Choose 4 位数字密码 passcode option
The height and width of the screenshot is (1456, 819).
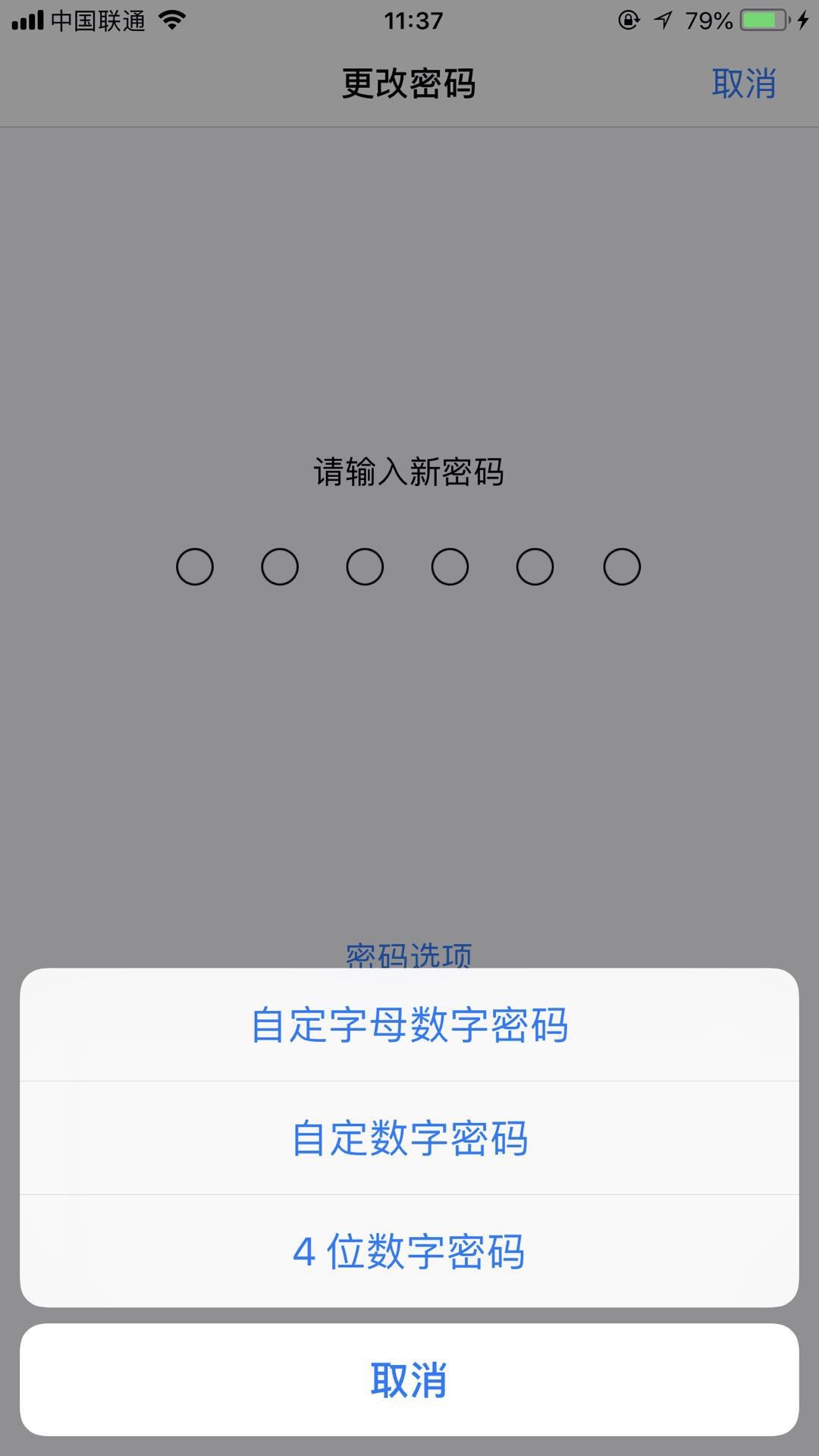[x=409, y=1252]
